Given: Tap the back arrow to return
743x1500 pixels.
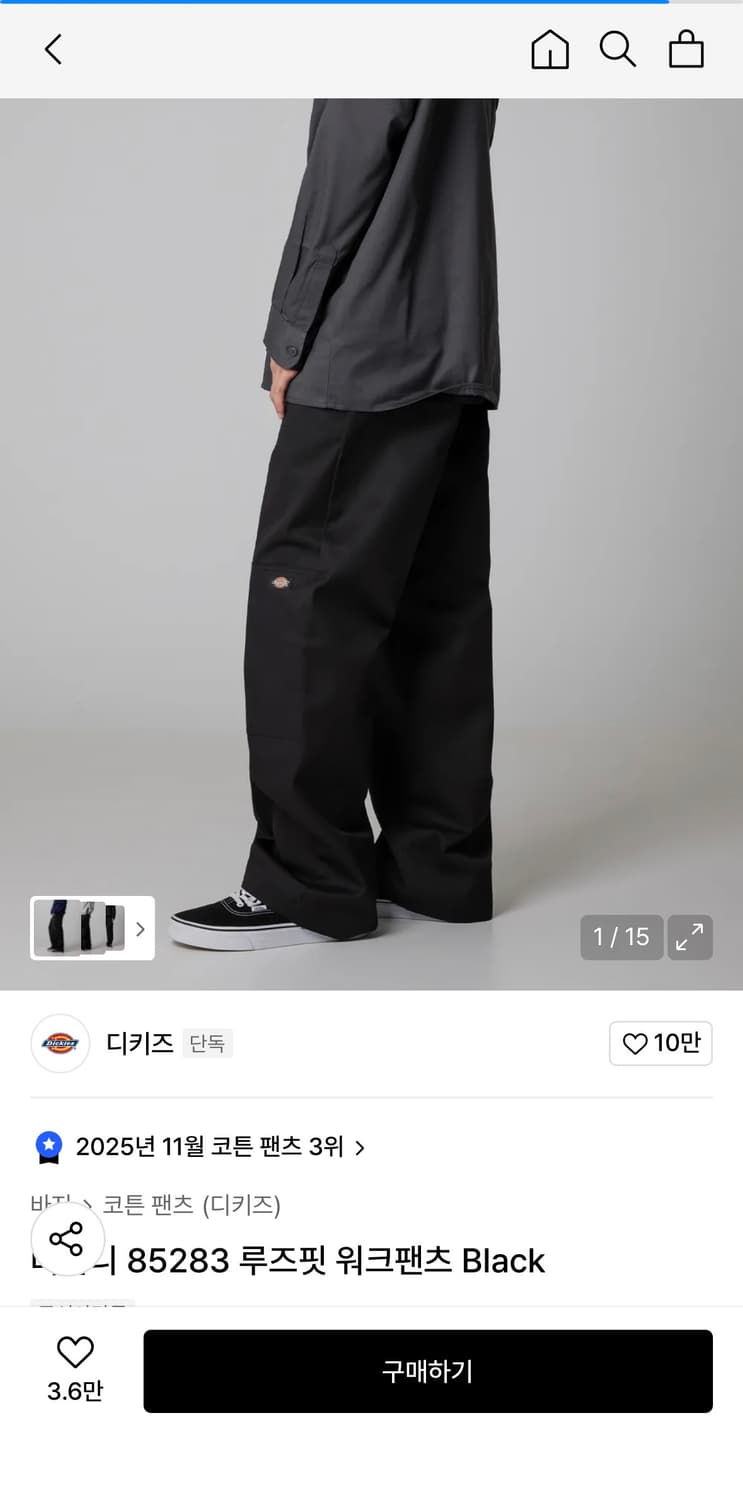Looking at the screenshot, I should [x=53, y=49].
